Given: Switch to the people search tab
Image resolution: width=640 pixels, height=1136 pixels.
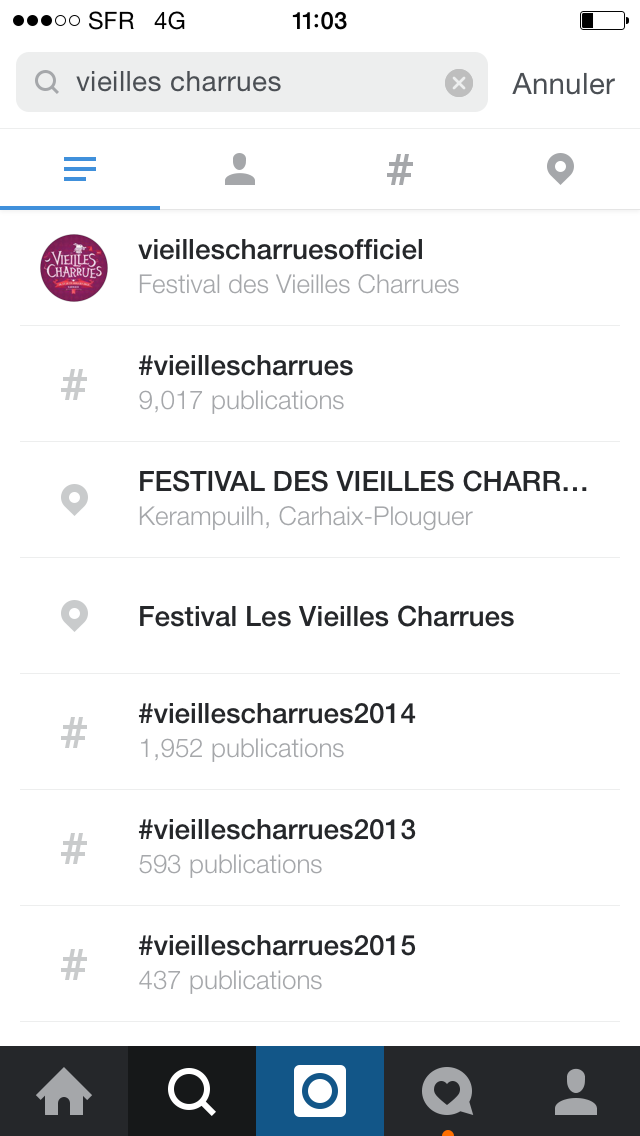Looking at the screenshot, I should coord(240,170).
